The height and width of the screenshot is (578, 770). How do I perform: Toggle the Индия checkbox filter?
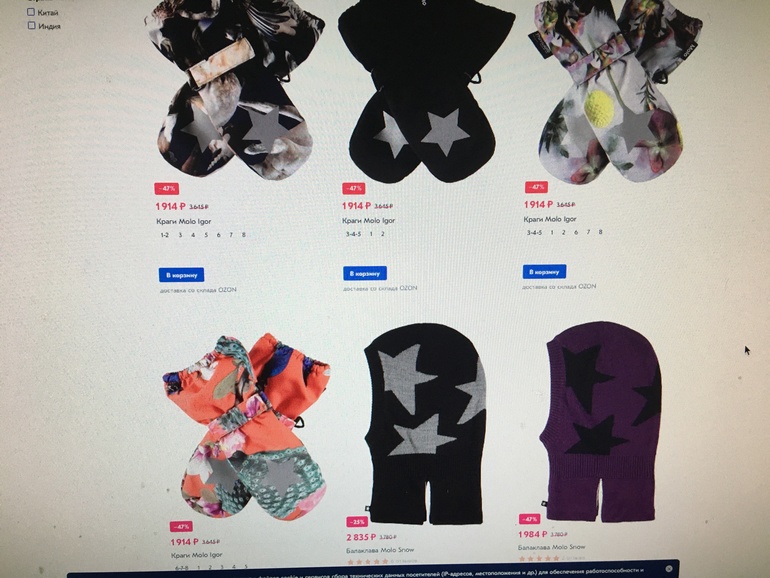tap(31, 26)
